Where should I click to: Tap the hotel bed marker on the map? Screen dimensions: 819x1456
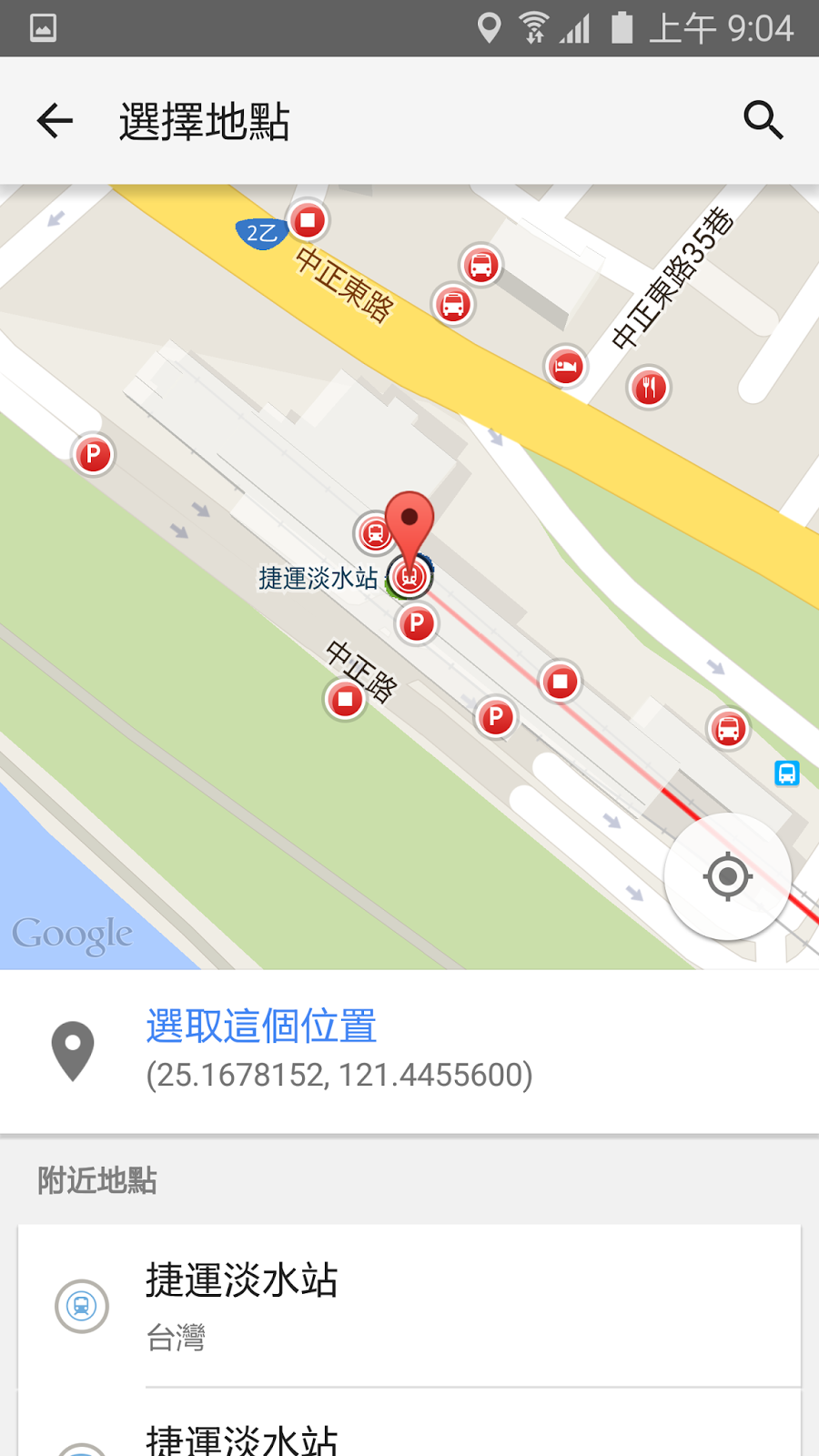[566, 367]
